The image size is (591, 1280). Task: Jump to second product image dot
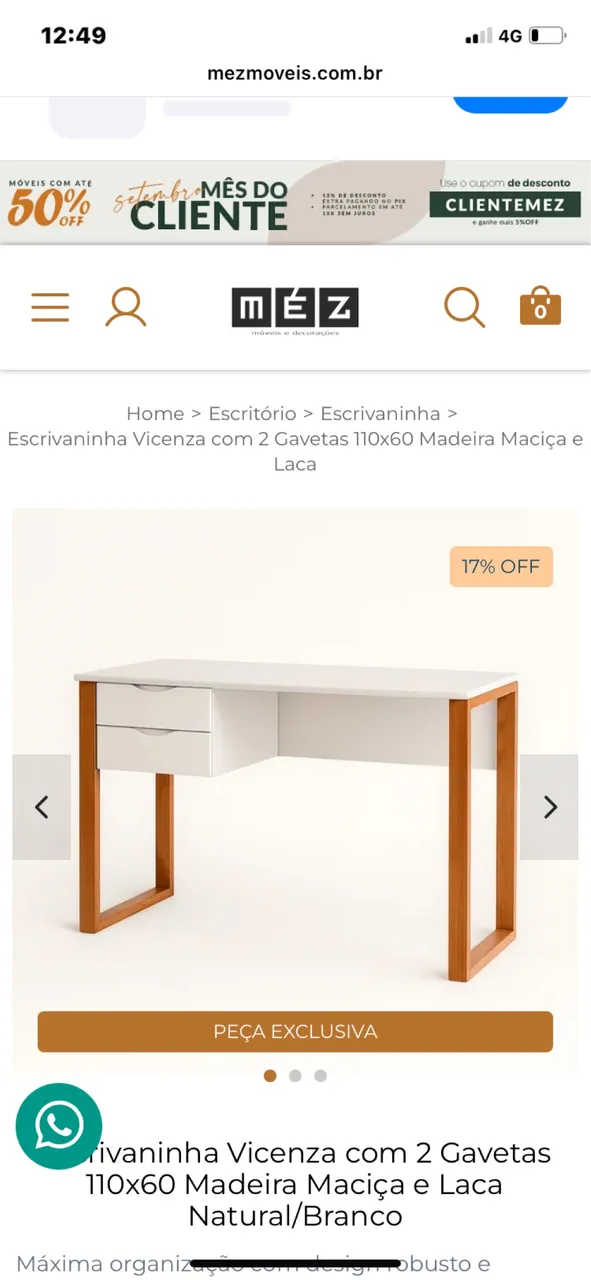[295, 1076]
